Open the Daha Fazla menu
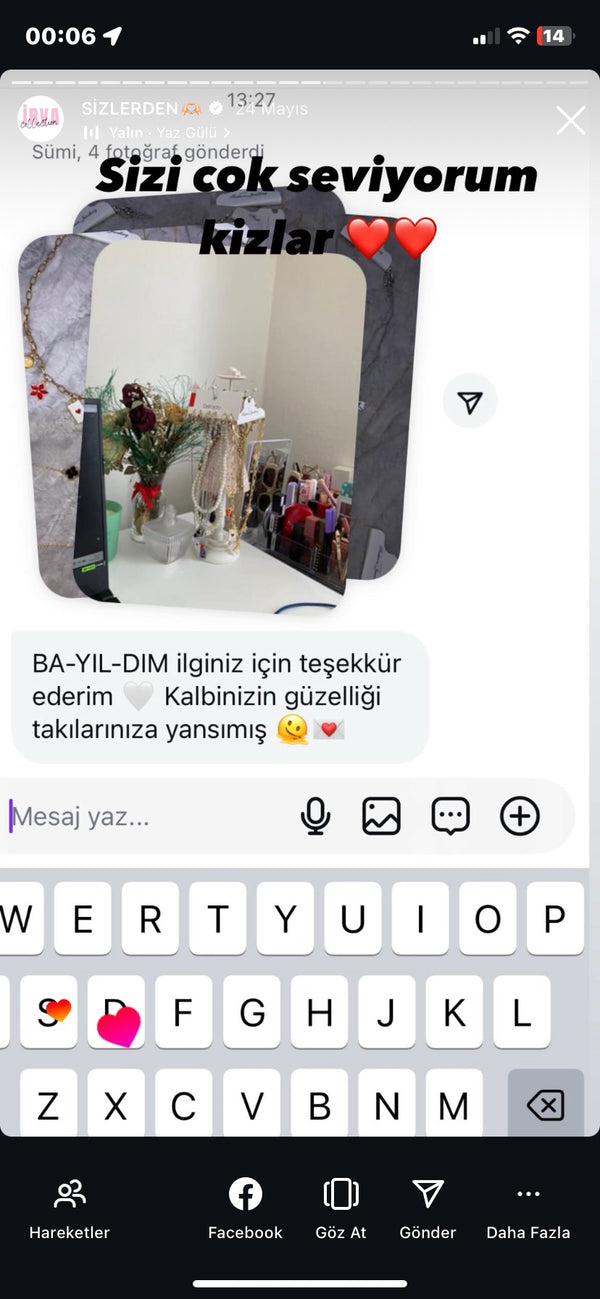The image size is (600, 1299). pyautogui.click(x=528, y=1208)
